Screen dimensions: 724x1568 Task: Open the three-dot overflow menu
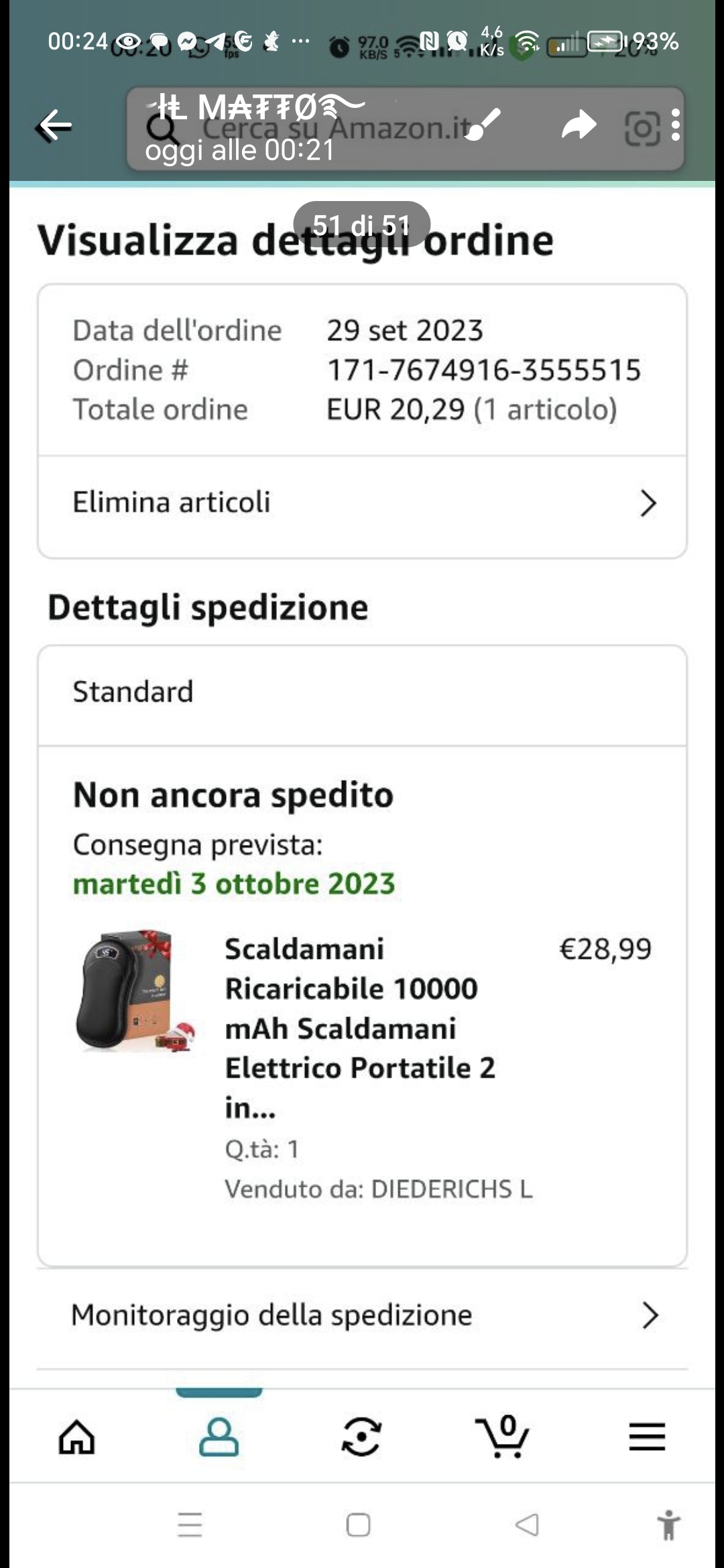pos(675,125)
